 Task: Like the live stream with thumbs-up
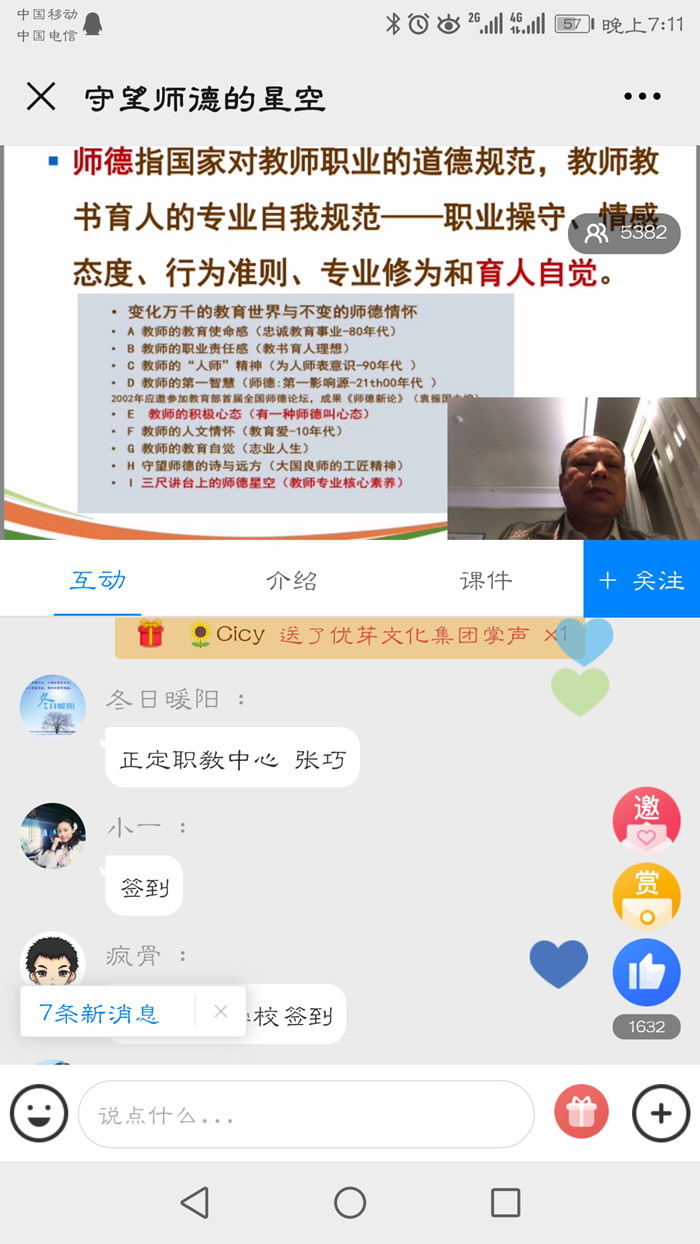click(646, 972)
